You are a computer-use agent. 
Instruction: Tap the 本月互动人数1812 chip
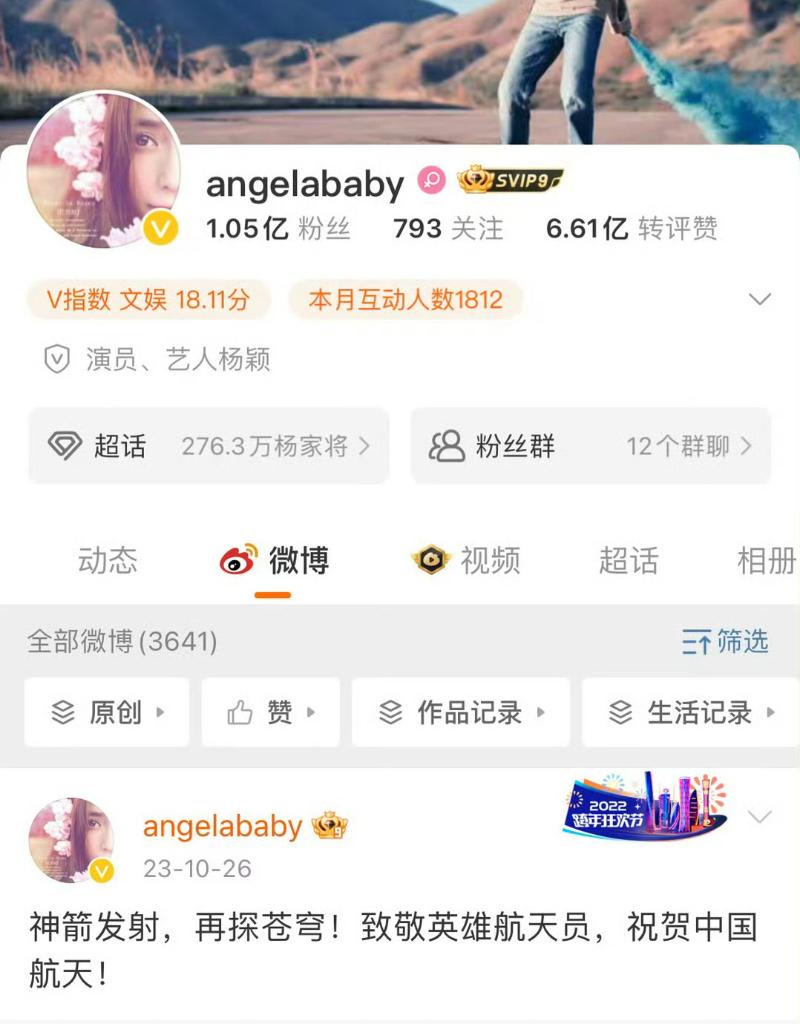coord(405,299)
